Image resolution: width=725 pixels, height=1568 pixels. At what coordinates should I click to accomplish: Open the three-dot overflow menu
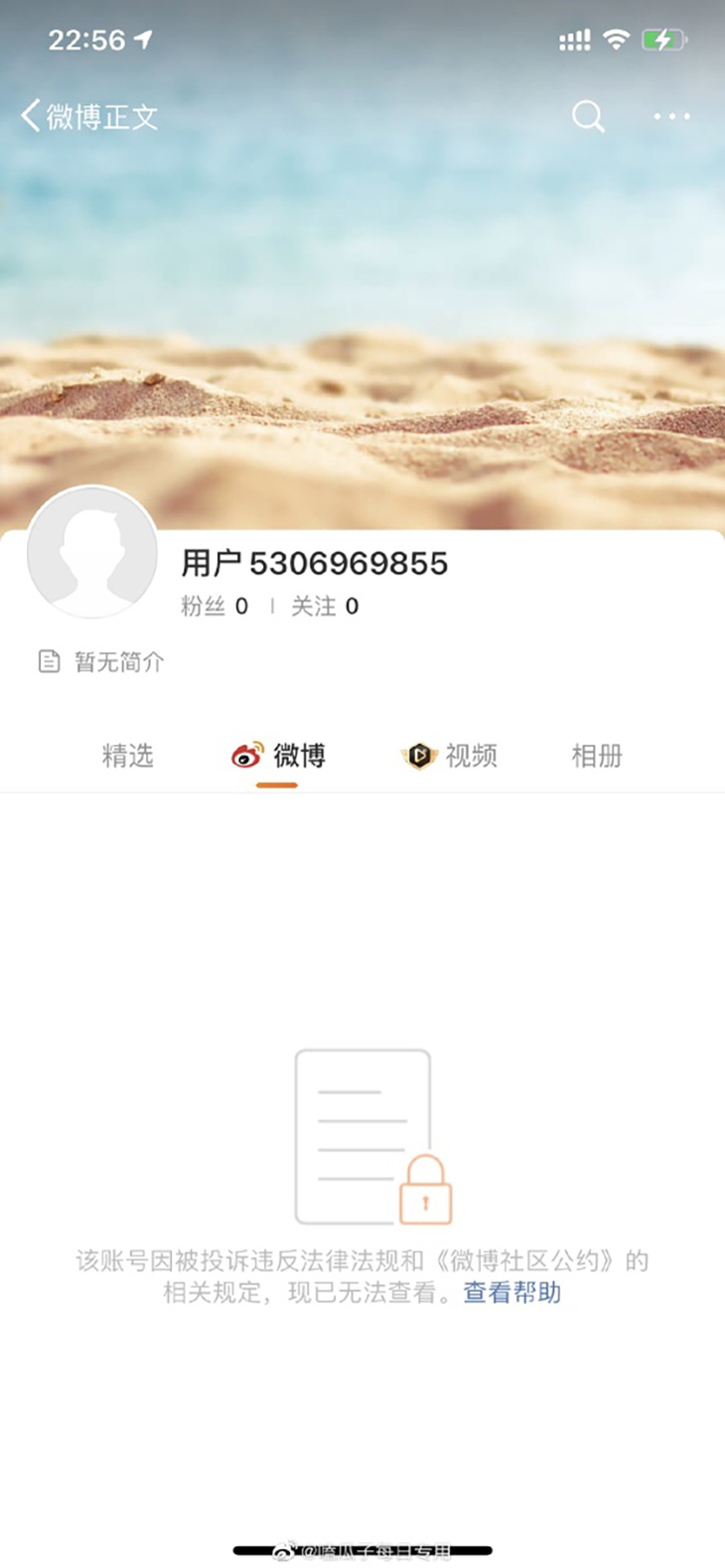(671, 116)
